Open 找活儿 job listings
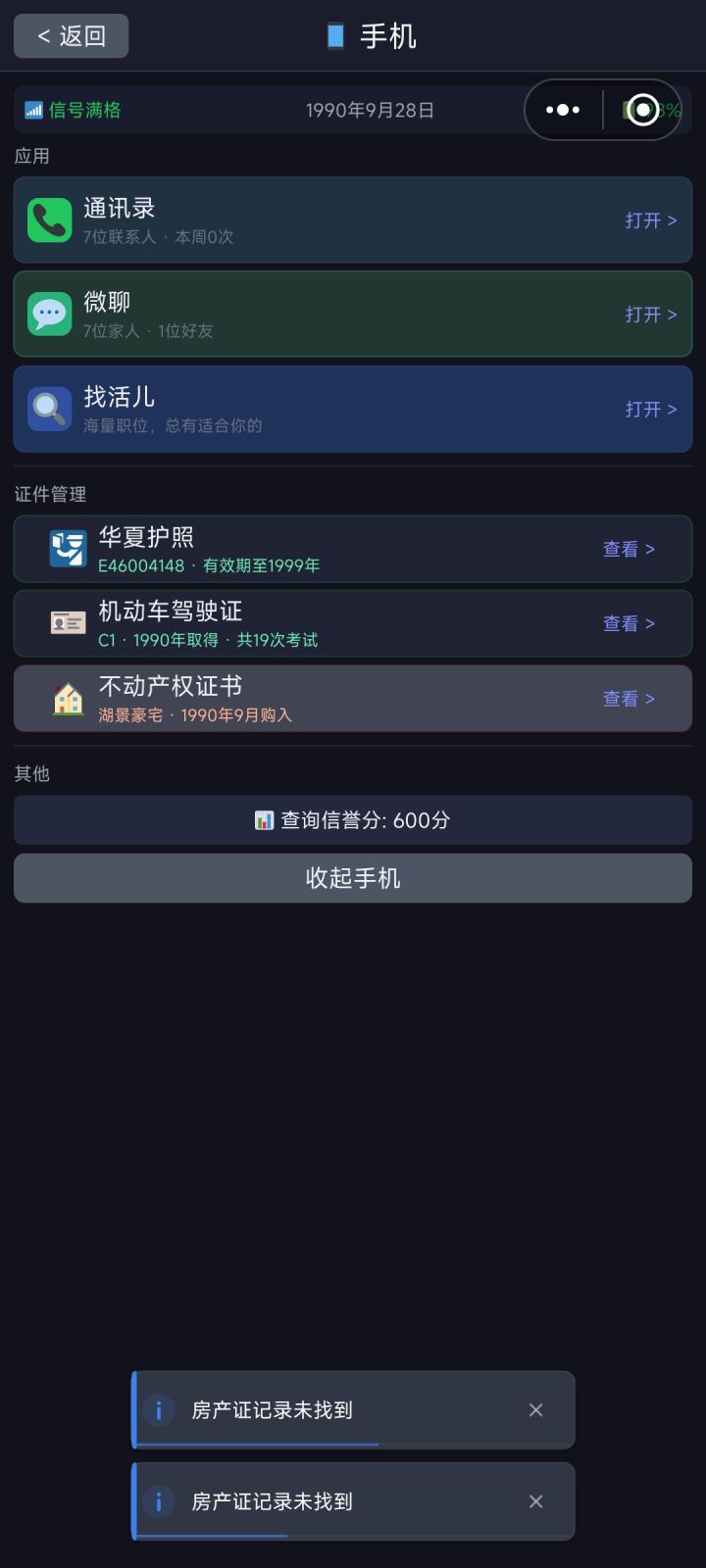Image resolution: width=706 pixels, height=1568 pixels. pyautogui.click(x=651, y=409)
